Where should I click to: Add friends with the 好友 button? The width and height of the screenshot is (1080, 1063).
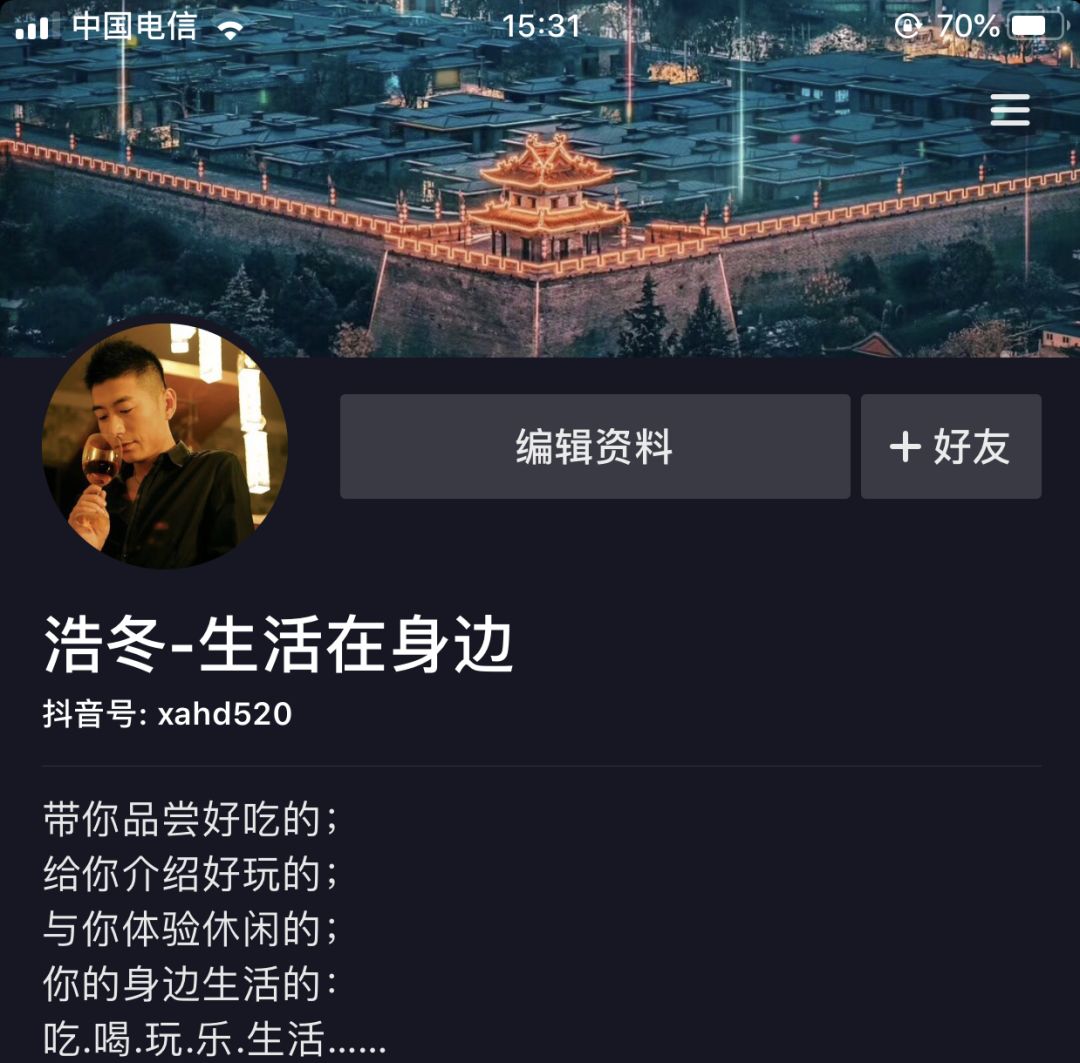(951, 446)
